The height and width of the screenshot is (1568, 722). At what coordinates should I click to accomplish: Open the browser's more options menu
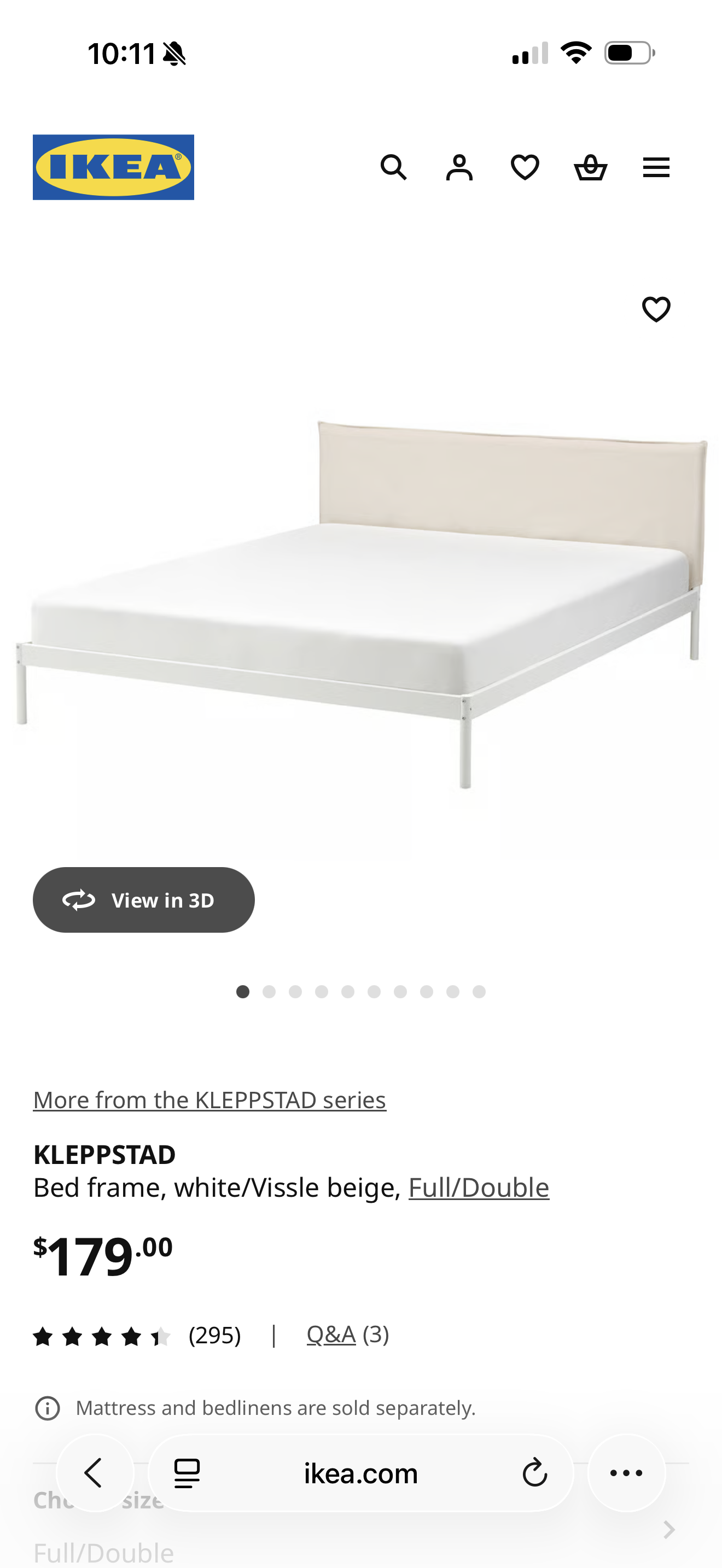626,1473
